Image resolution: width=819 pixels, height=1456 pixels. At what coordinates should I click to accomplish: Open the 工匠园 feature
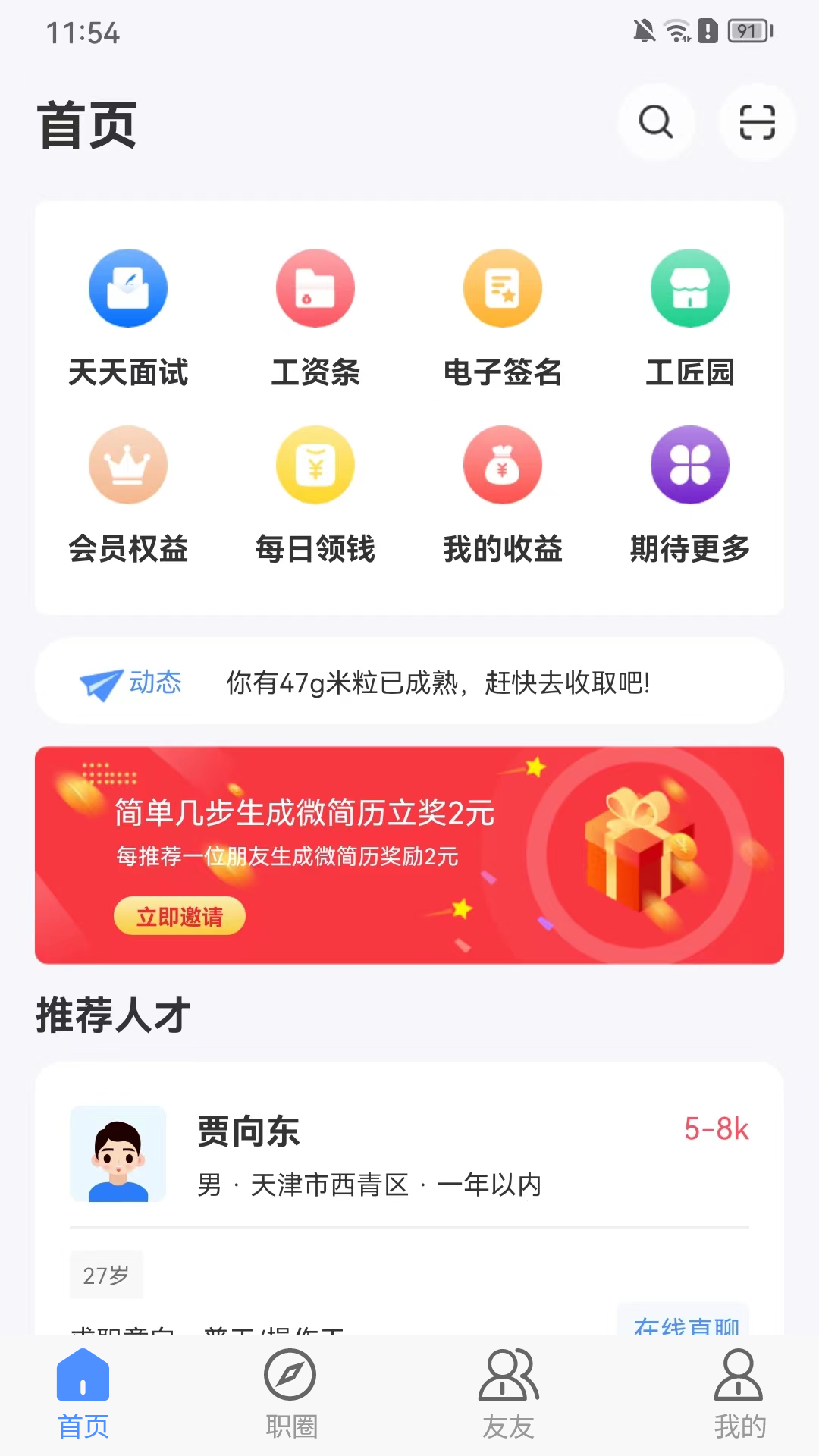[x=689, y=318]
